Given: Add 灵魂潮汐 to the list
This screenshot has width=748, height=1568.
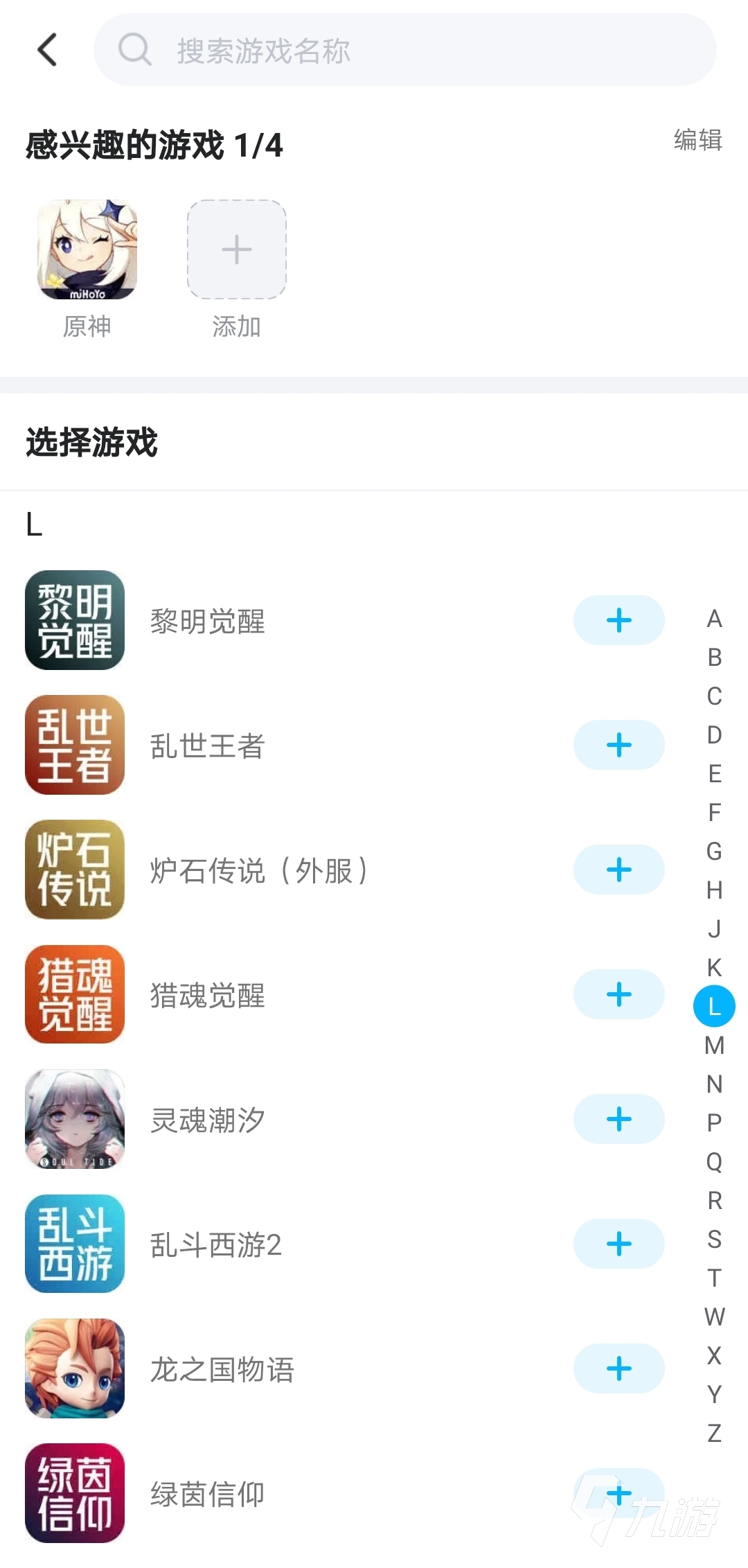Looking at the screenshot, I should [618, 1119].
